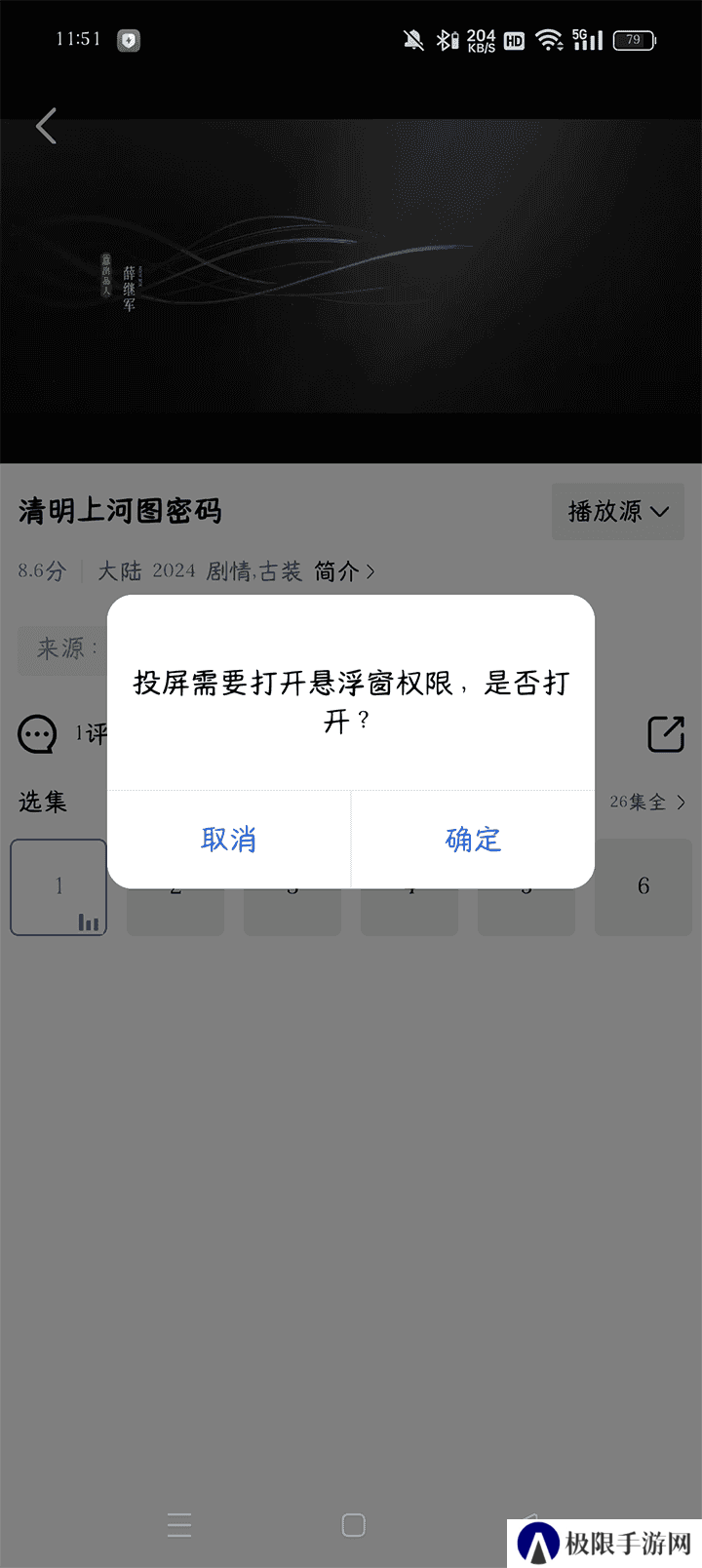Open the 播放源 dropdown
The height and width of the screenshot is (1568, 702).
(618, 511)
